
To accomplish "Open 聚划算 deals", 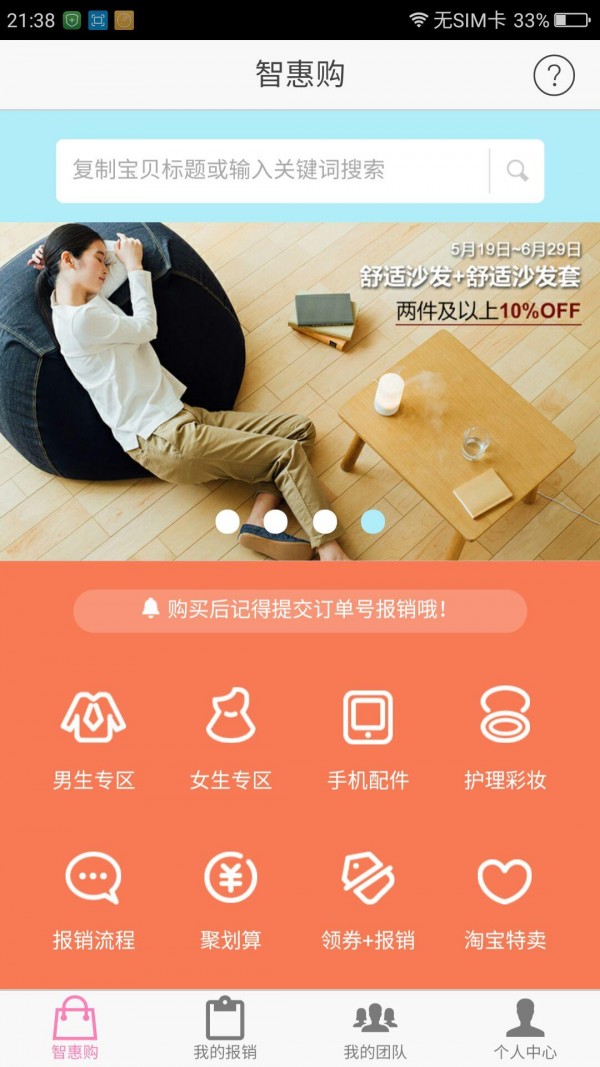I will pyautogui.click(x=231, y=902).
